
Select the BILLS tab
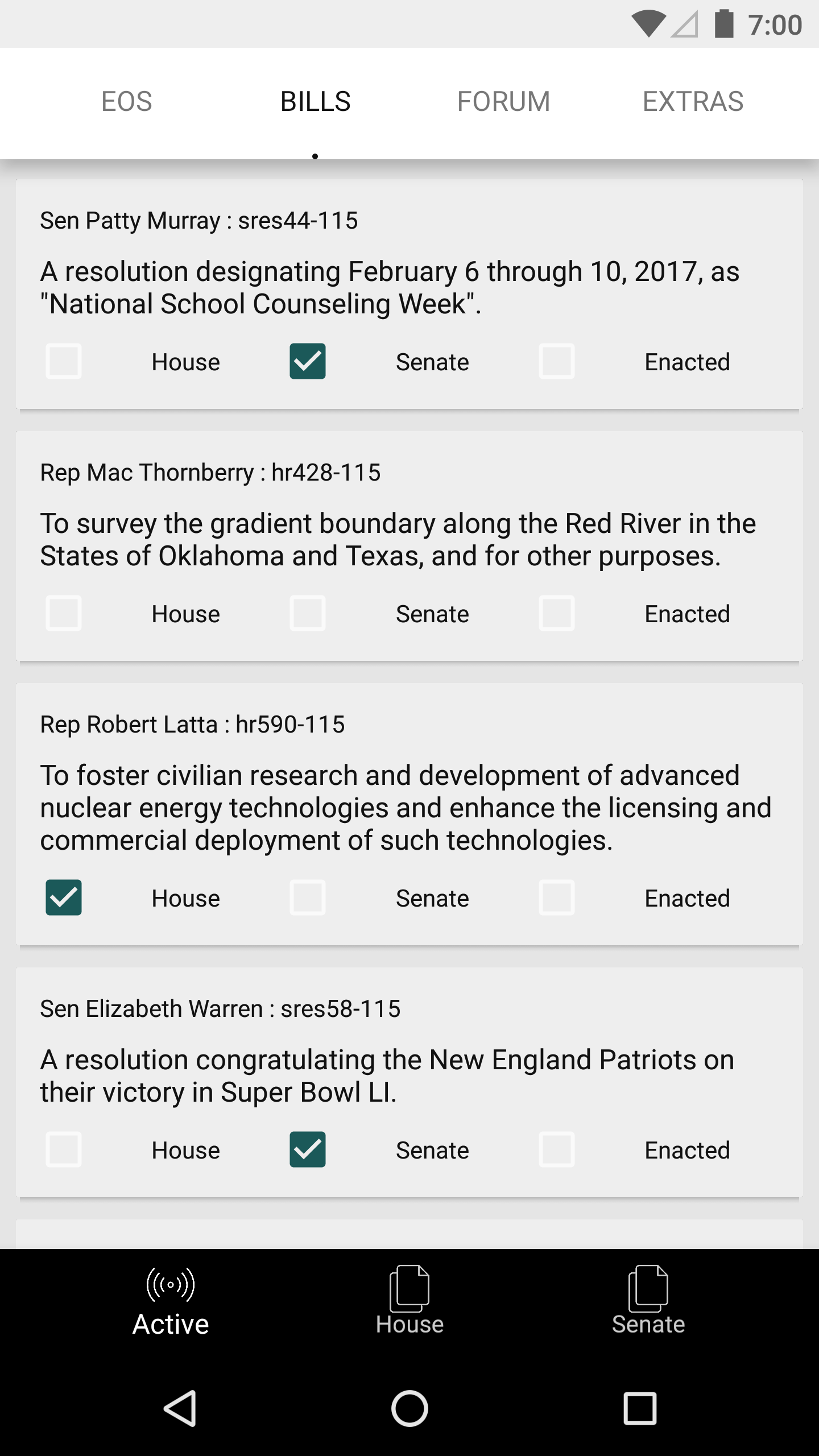tap(315, 102)
